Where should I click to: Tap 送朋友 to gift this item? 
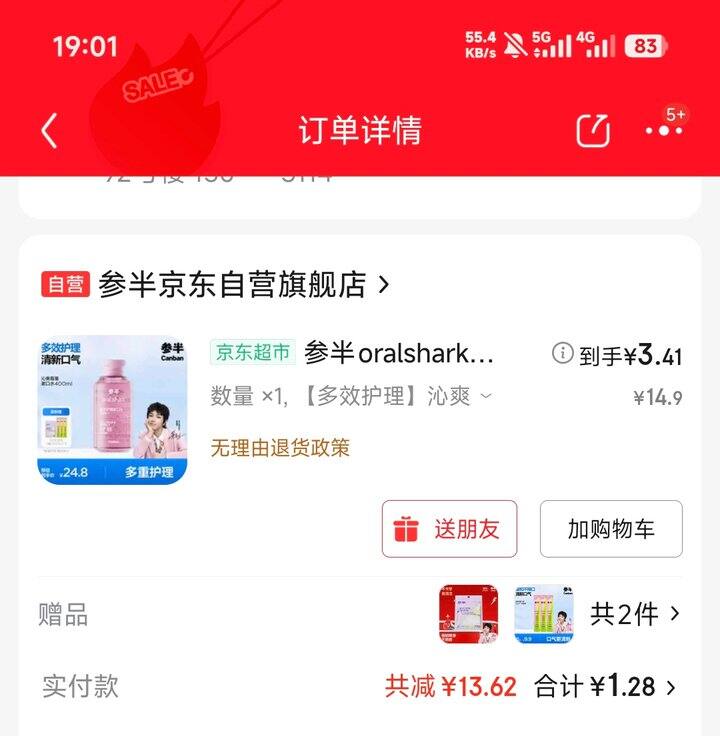click(449, 529)
